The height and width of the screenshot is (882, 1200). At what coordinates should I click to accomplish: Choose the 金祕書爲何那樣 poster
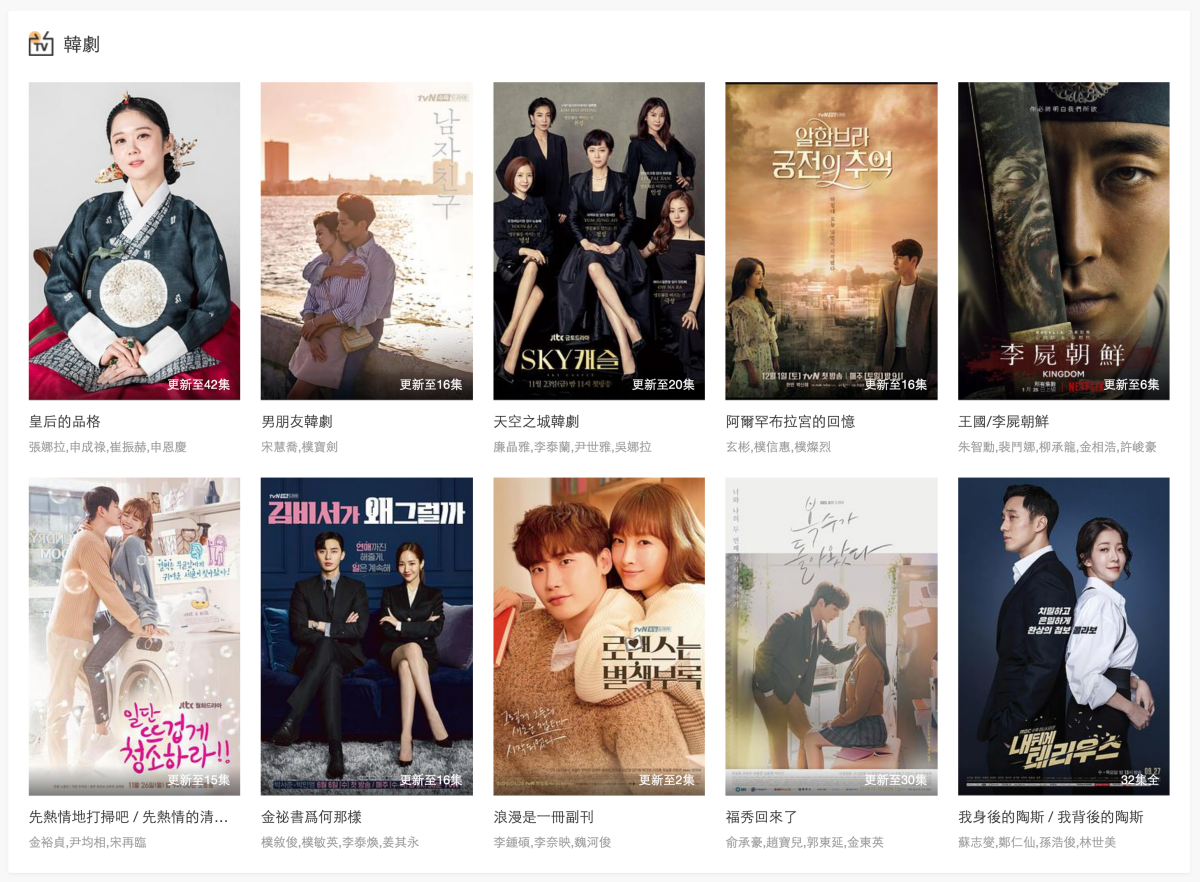pyautogui.click(x=366, y=636)
